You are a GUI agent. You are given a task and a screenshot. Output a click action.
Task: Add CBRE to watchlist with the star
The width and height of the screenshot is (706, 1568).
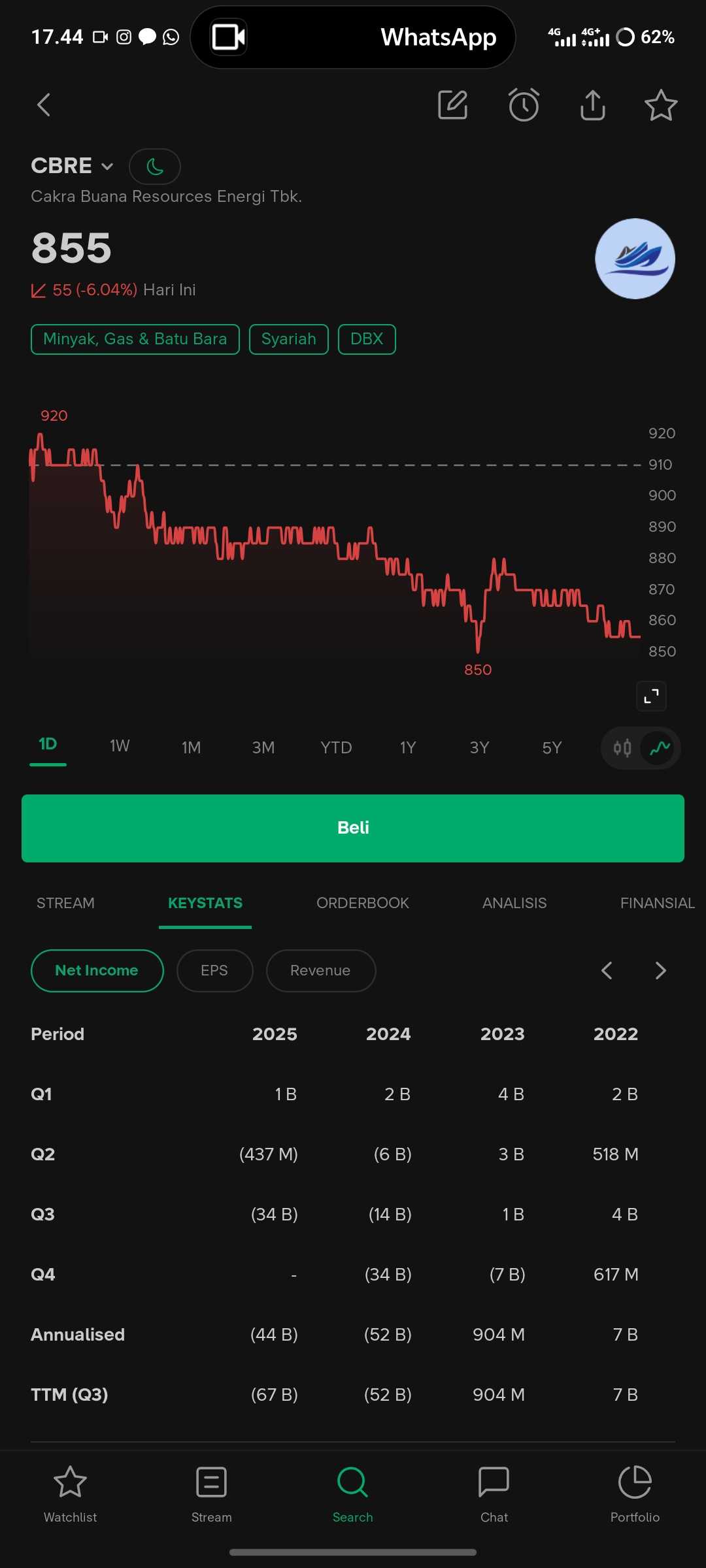[660, 105]
